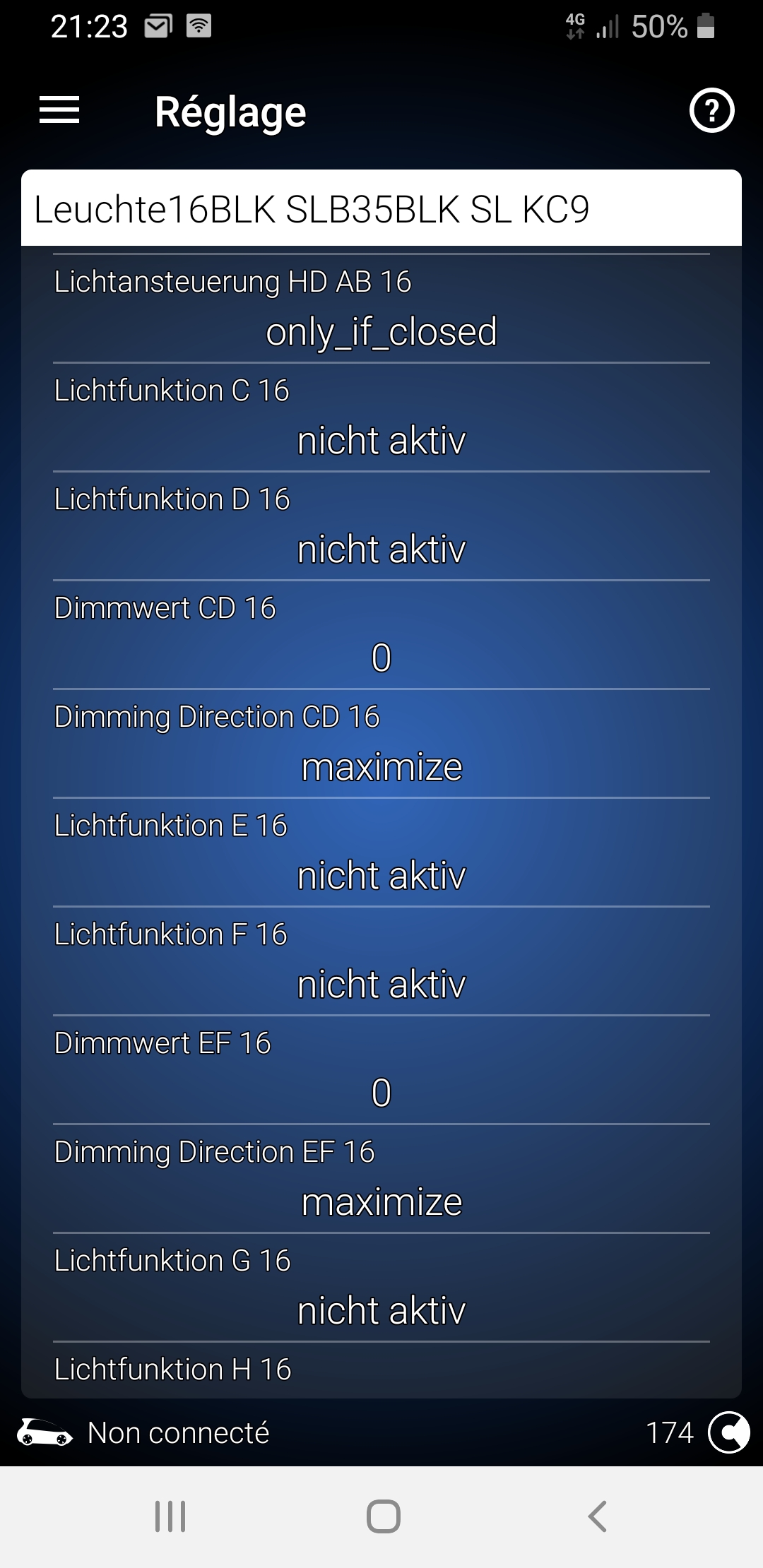763x1568 pixels.
Task: Open the help question mark icon
Action: click(711, 111)
